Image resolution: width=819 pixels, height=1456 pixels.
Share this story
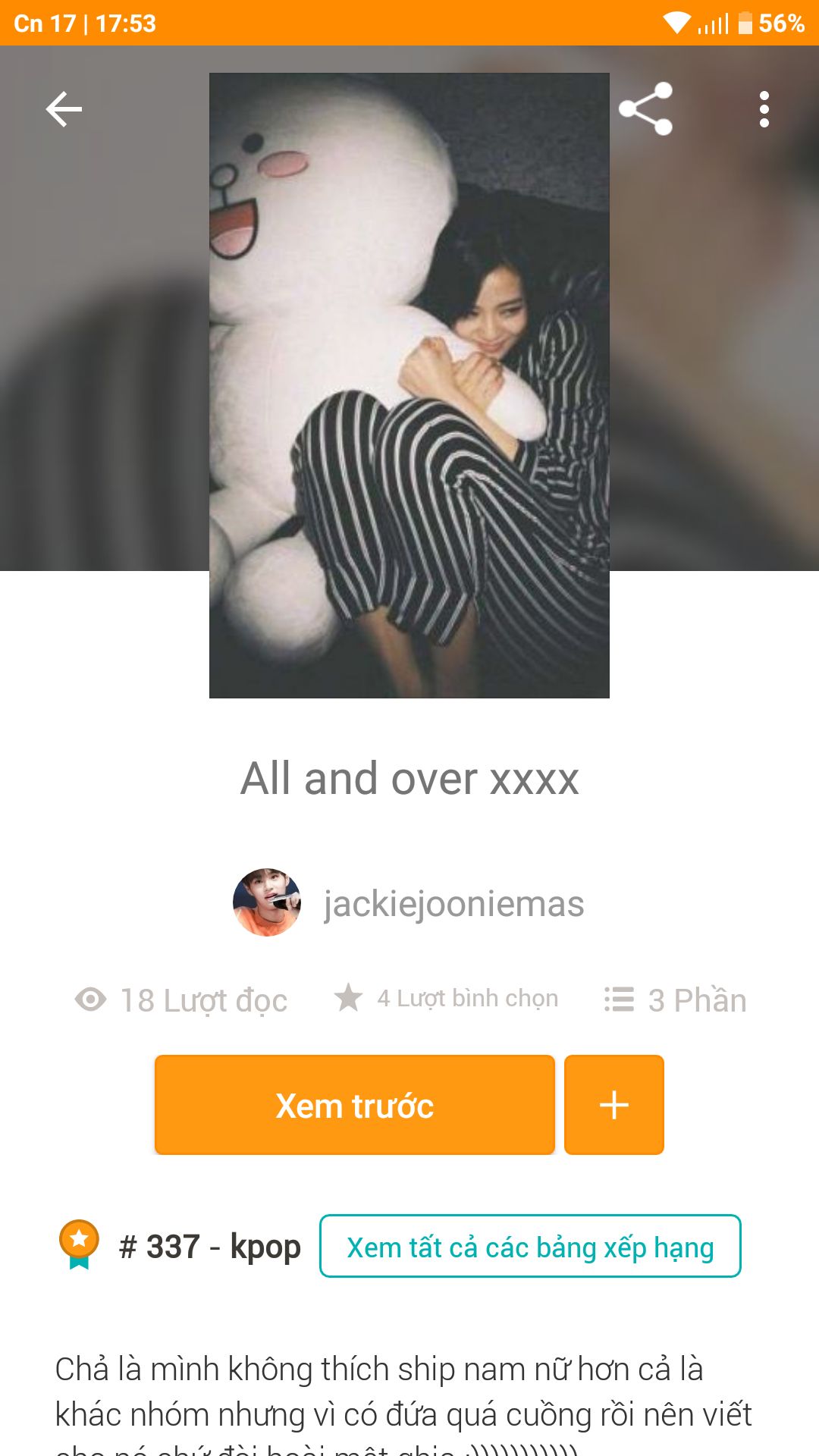point(645,108)
